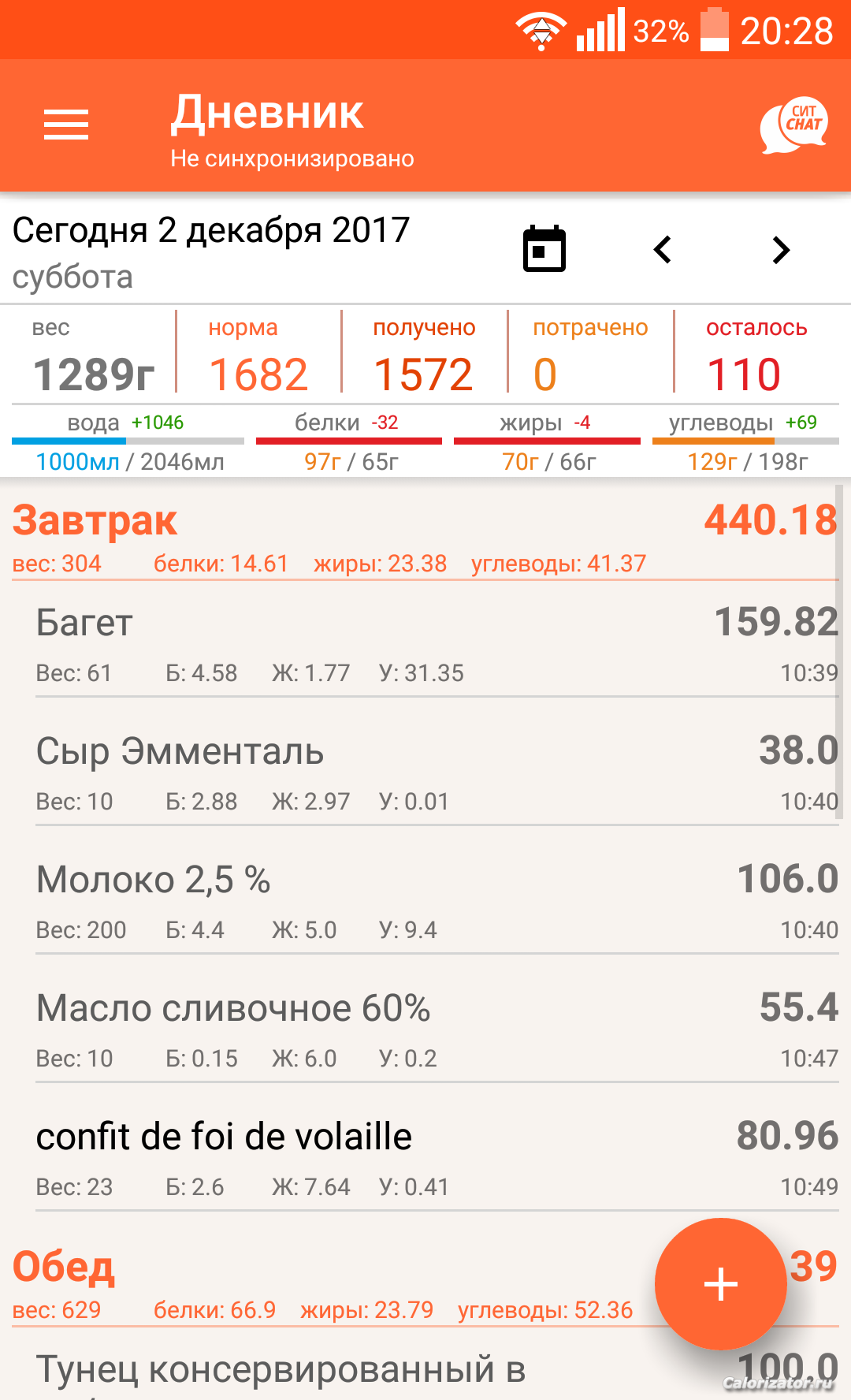
Task: Go to the next day
Action: [x=781, y=250]
